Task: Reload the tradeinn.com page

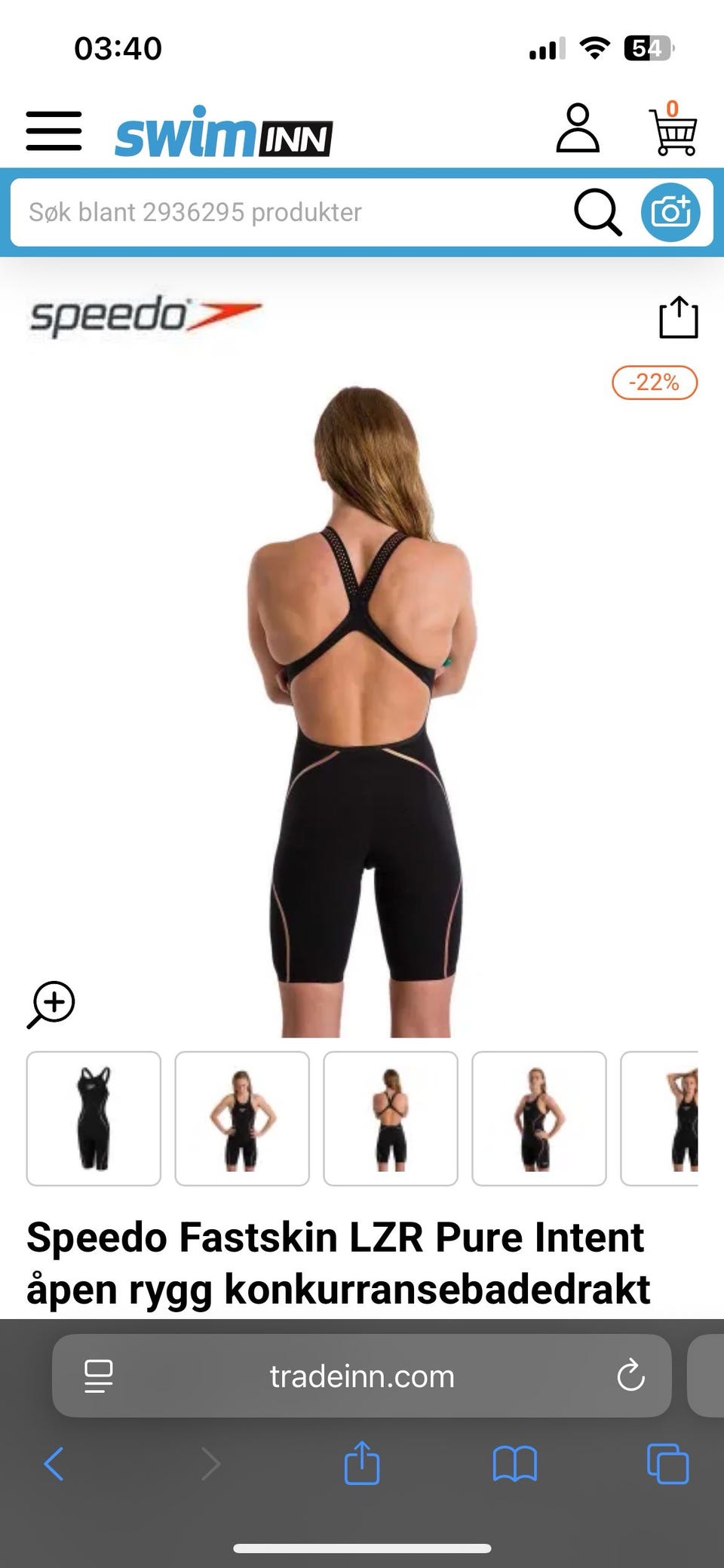Action: click(630, 1376)
